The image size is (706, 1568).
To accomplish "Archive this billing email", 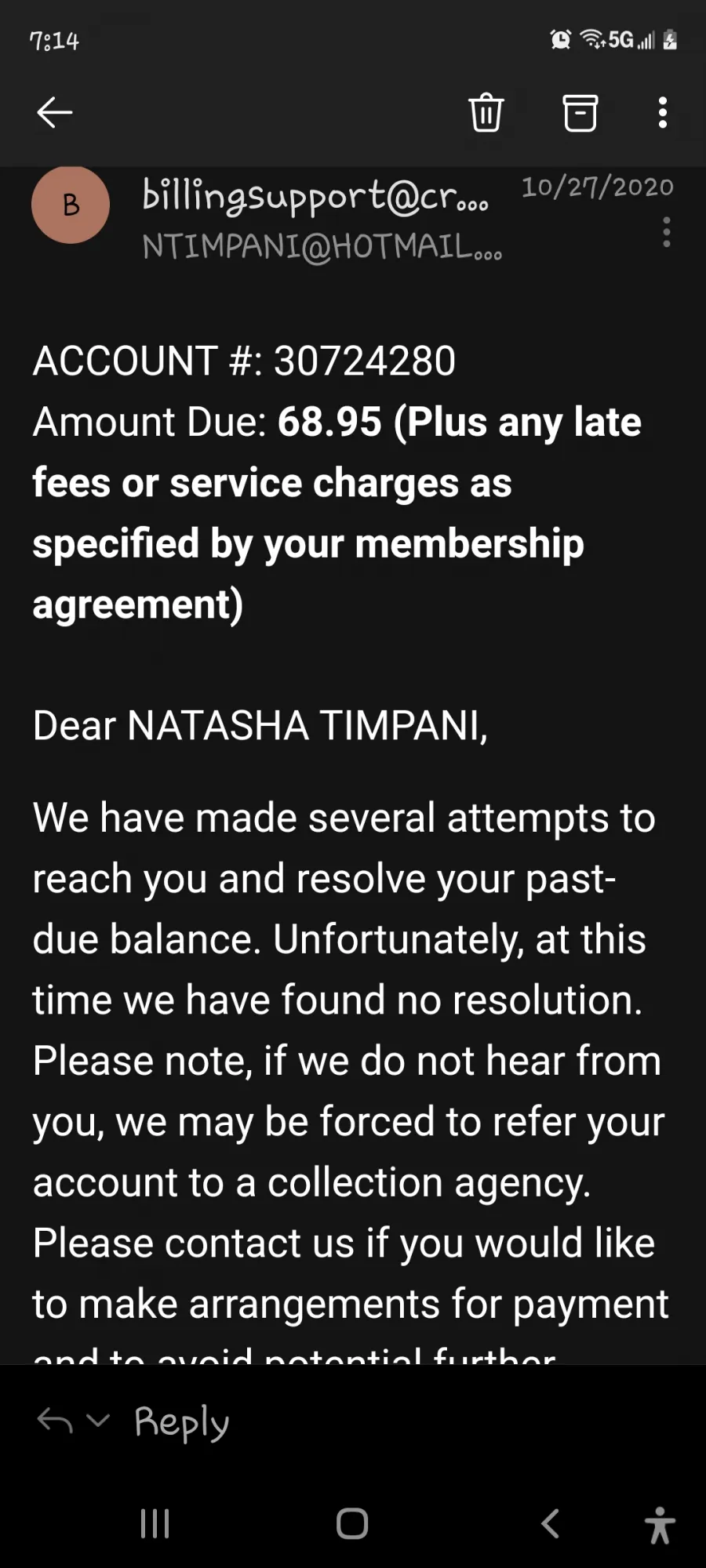I will tap(580, 113).
